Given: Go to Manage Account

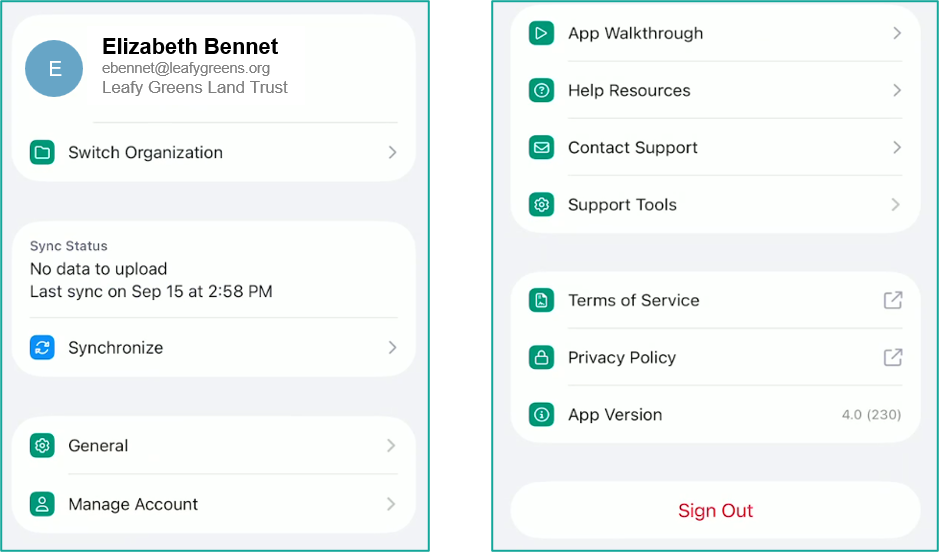Looking at the screenshot, I should coord(214,504).
